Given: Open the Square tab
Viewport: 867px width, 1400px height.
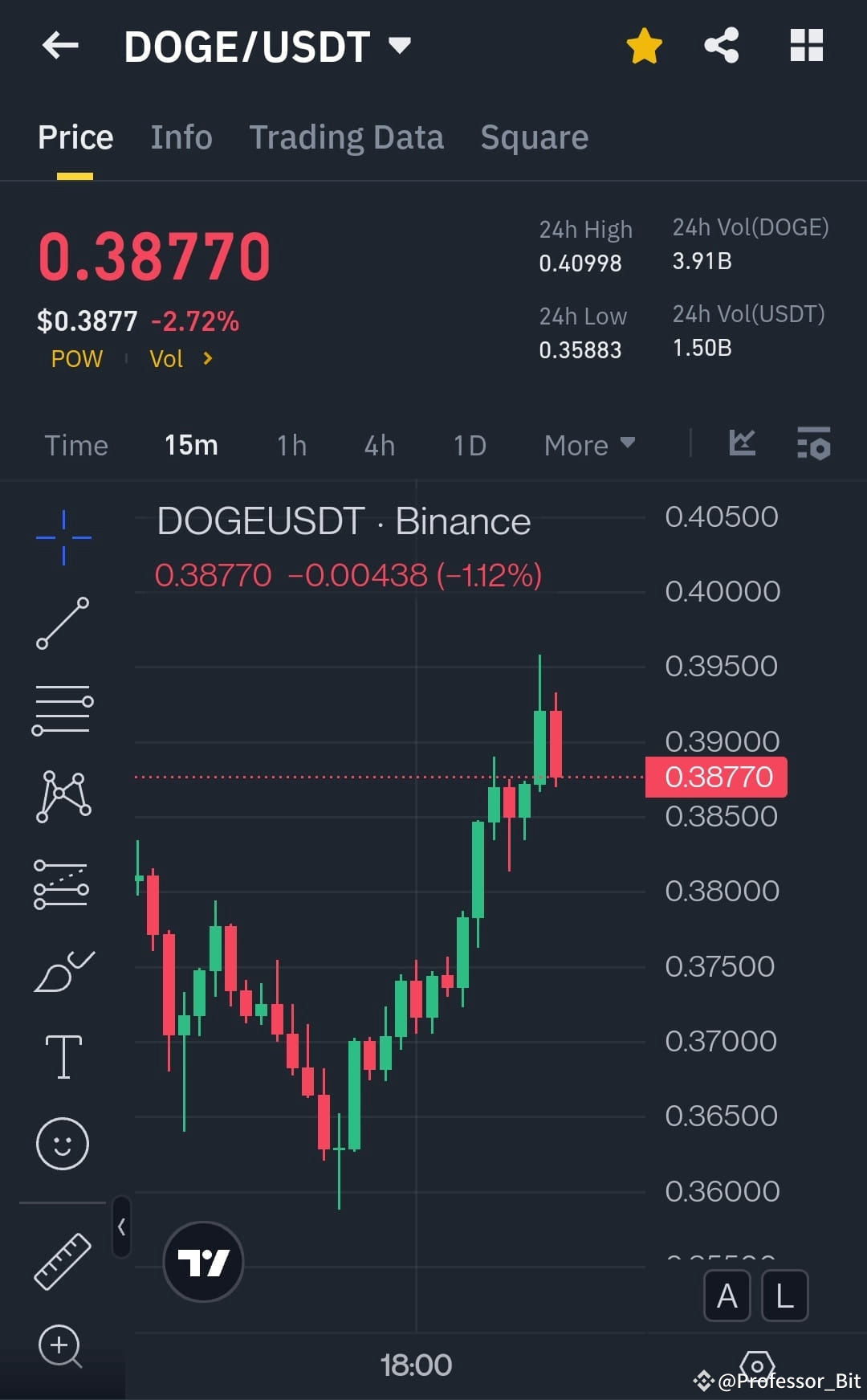Looking at the screenshot, I should (533, 137).
